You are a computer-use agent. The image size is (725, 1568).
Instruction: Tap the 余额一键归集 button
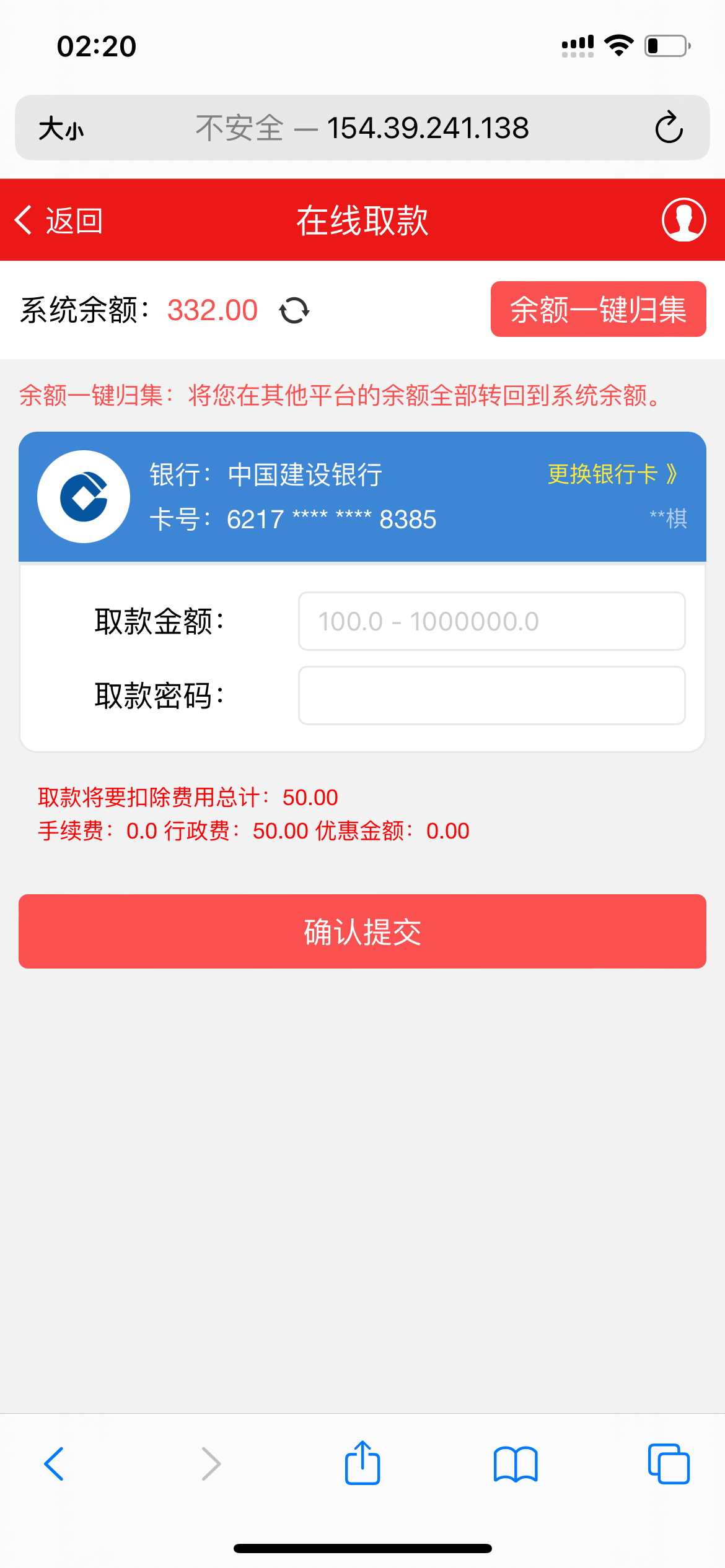tap(598, 310)
